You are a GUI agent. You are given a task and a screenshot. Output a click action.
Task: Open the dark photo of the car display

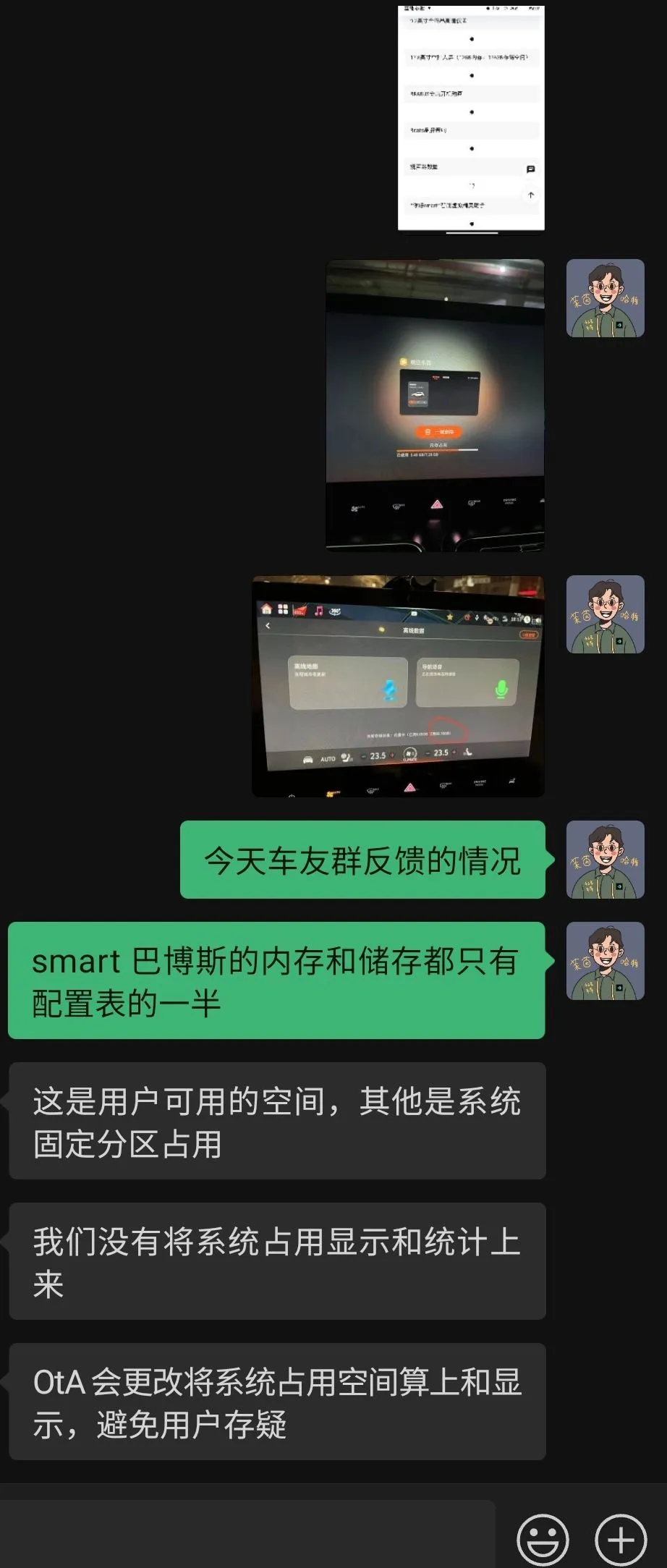pos(435,405)
